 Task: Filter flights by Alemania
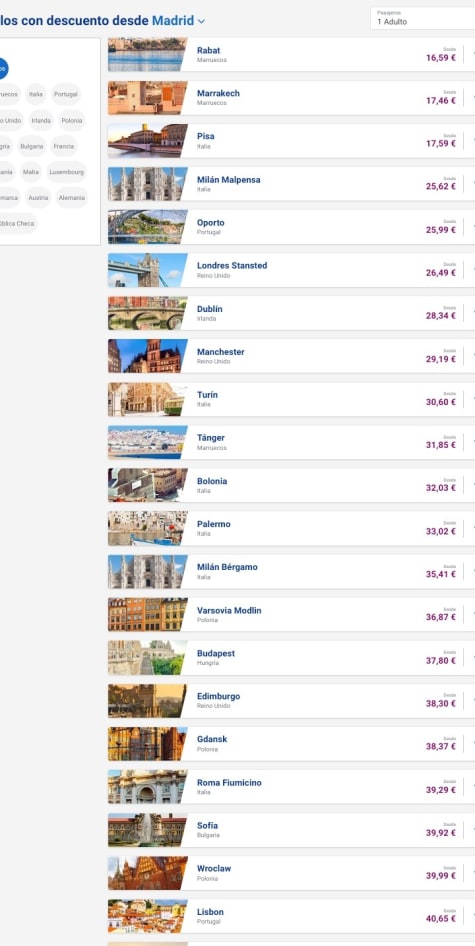pos(72,198)
